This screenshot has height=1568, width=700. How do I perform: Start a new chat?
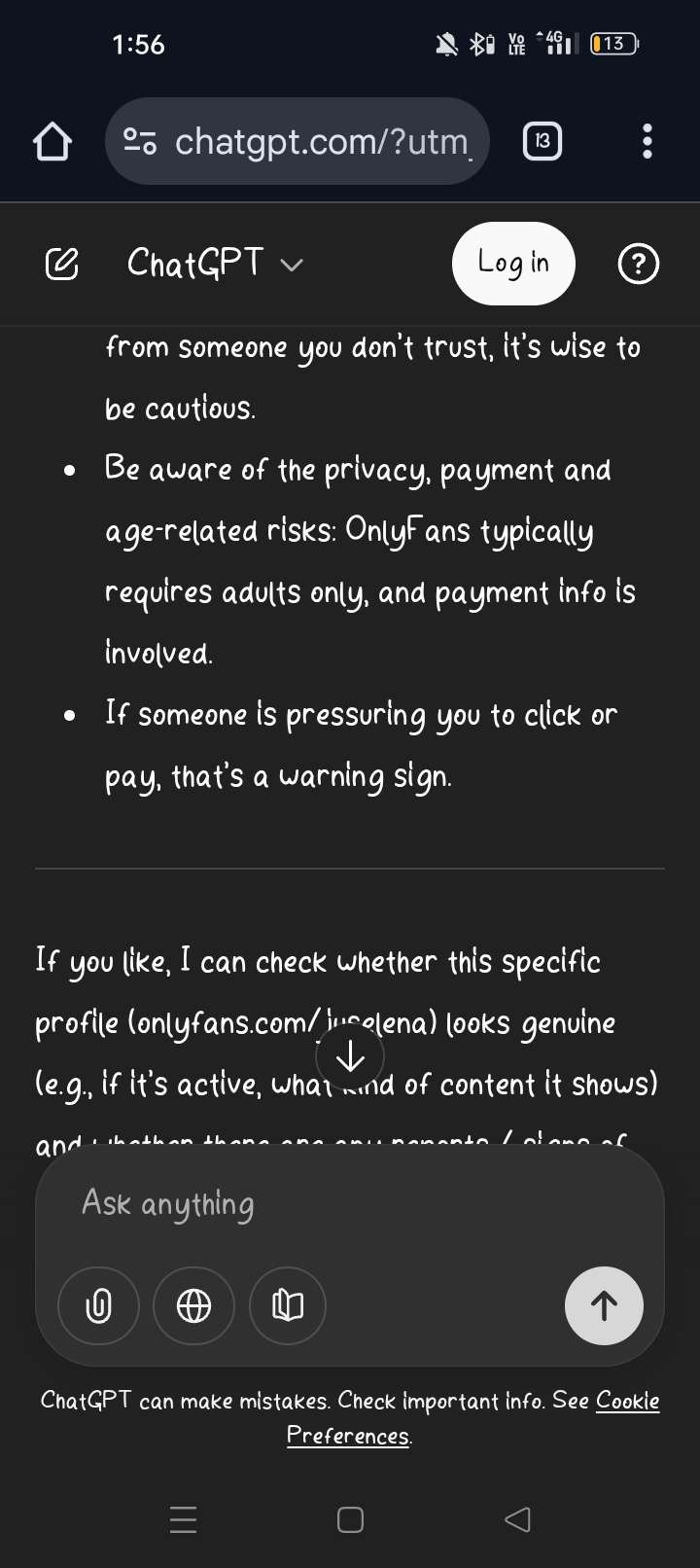pyautogui.click(x=62, y=264)
